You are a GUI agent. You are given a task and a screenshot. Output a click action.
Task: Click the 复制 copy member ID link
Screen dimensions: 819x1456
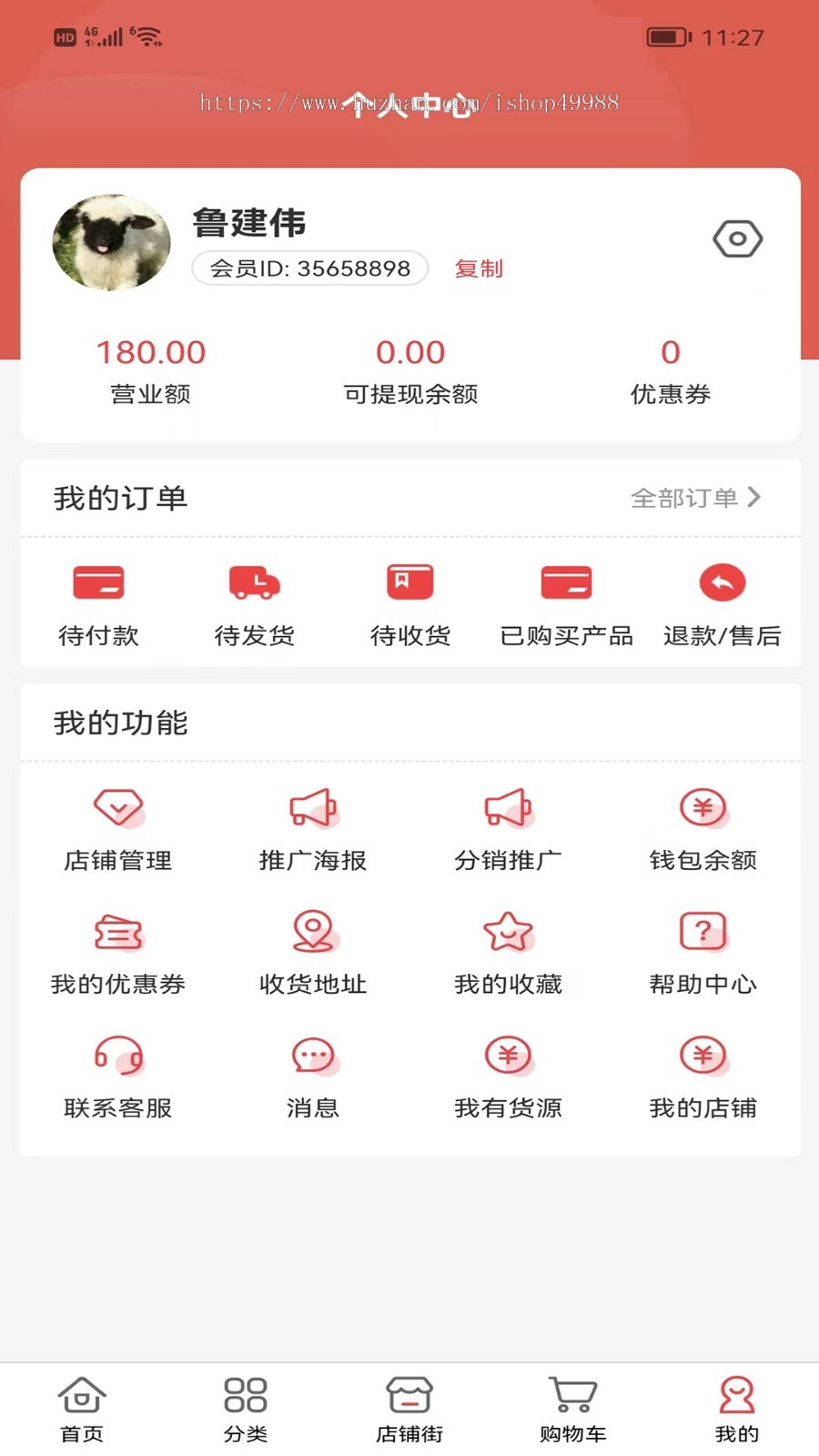point(478,268)
